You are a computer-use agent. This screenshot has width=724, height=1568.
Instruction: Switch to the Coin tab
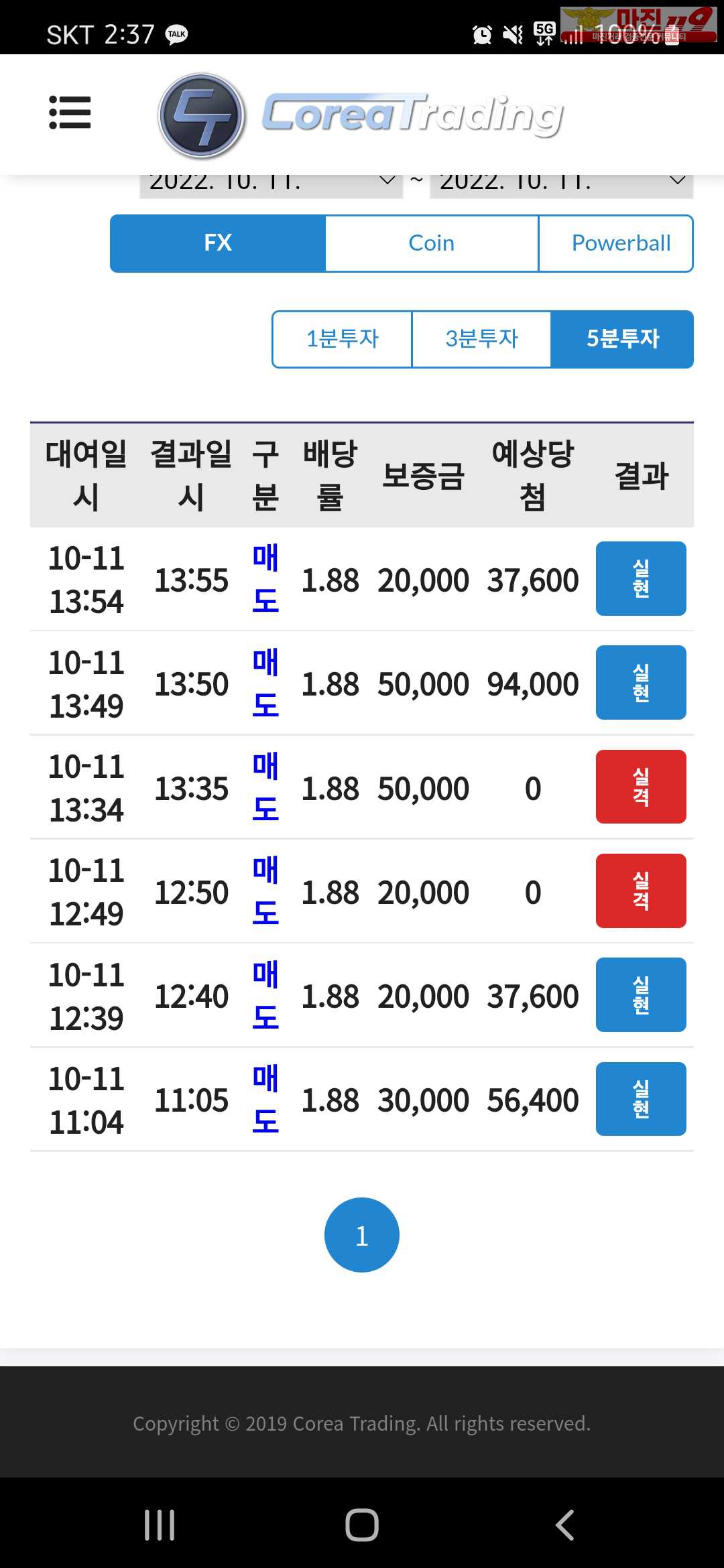click(x=432, y=243)
